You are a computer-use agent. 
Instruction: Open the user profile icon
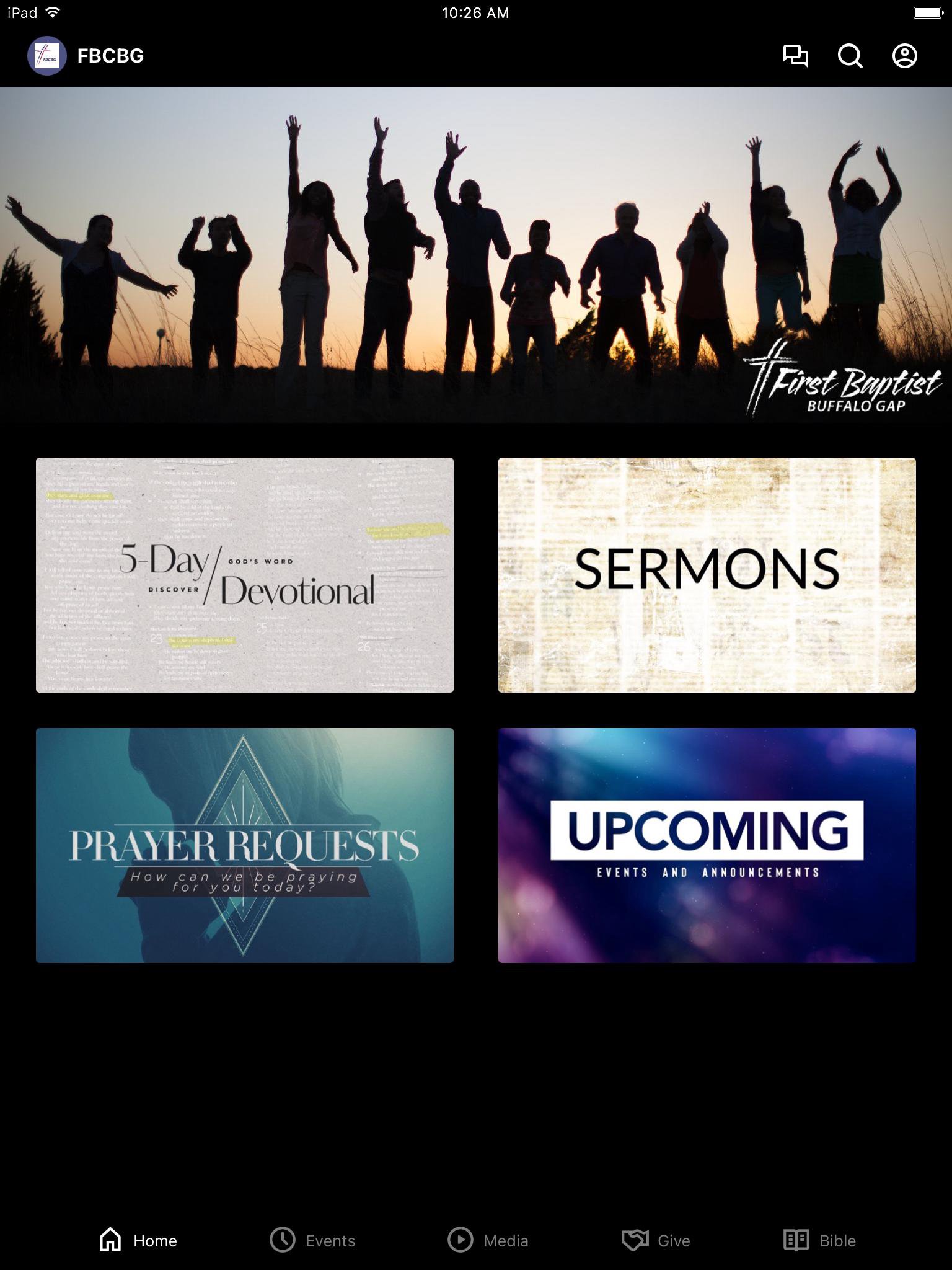pos(904,56)
